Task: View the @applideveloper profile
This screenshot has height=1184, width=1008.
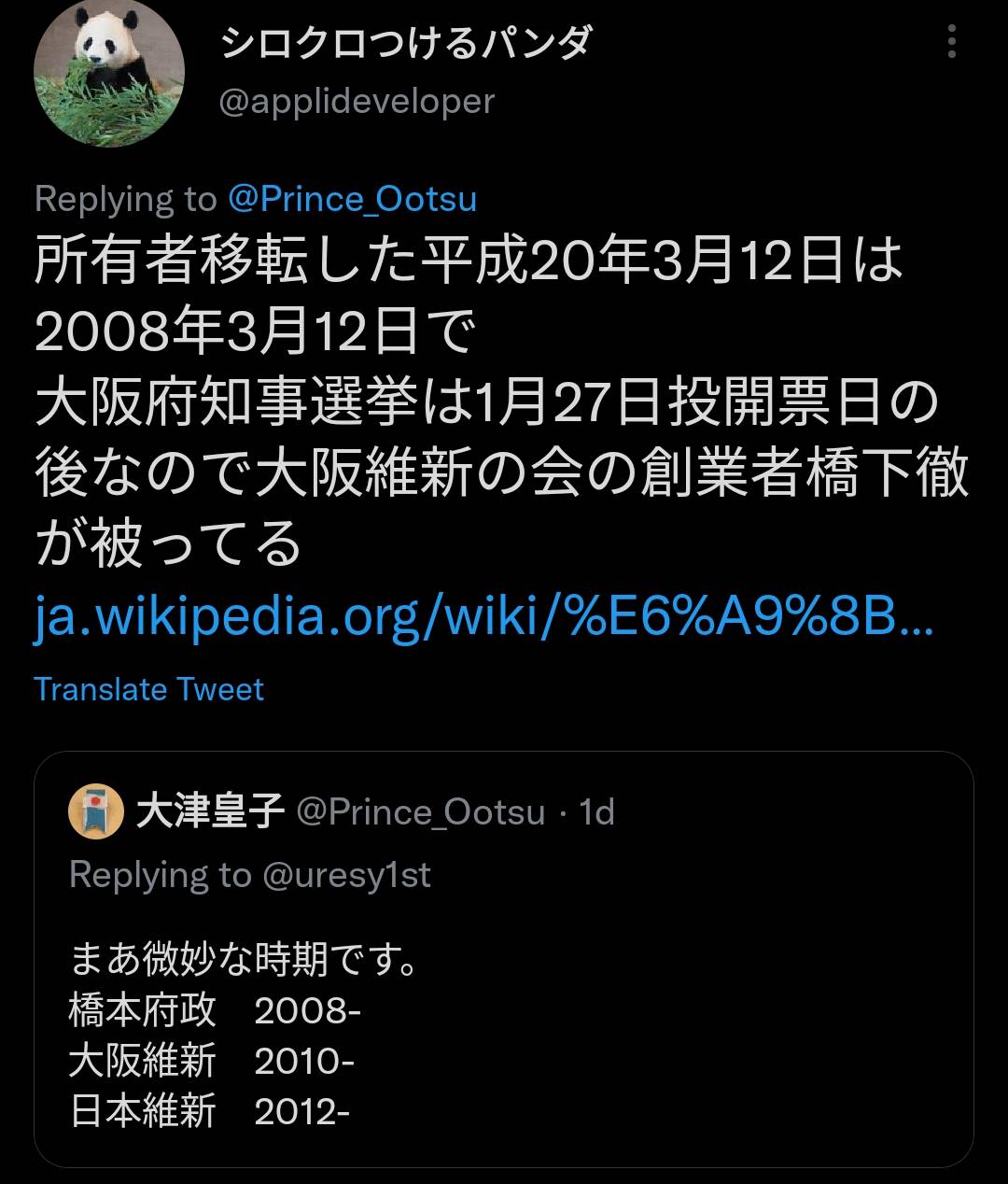Action: 356,101
